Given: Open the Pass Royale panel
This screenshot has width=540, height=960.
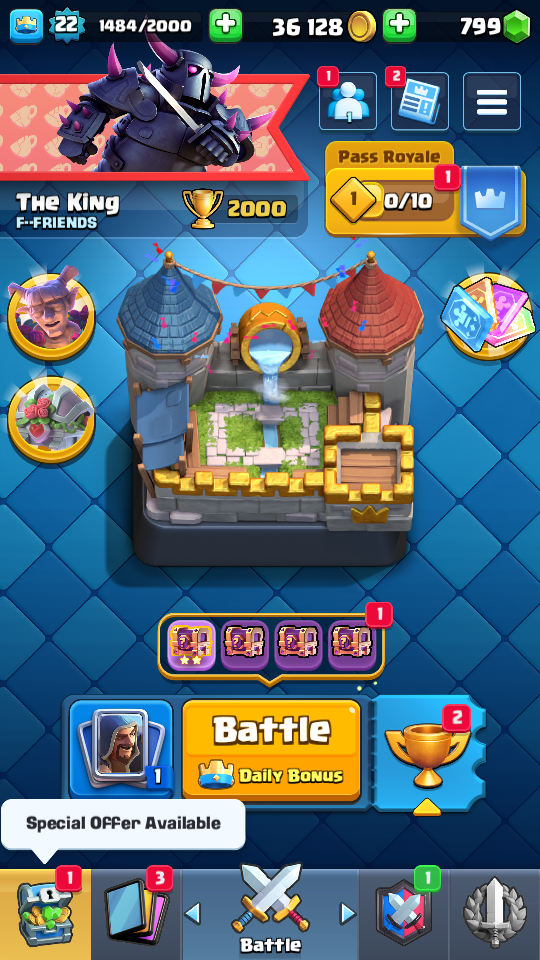Looking at the screenshot, I should 426,190.
